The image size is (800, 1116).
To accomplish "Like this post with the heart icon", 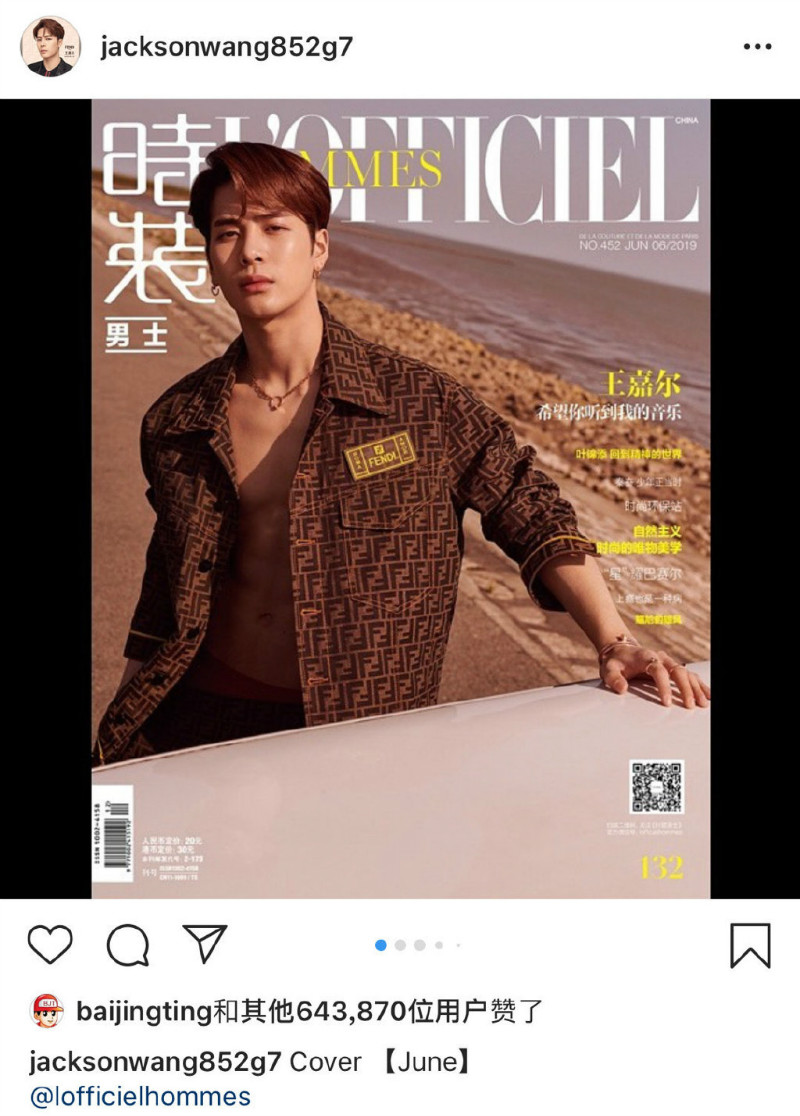I will pyautogui.click(x=50, y=944).
